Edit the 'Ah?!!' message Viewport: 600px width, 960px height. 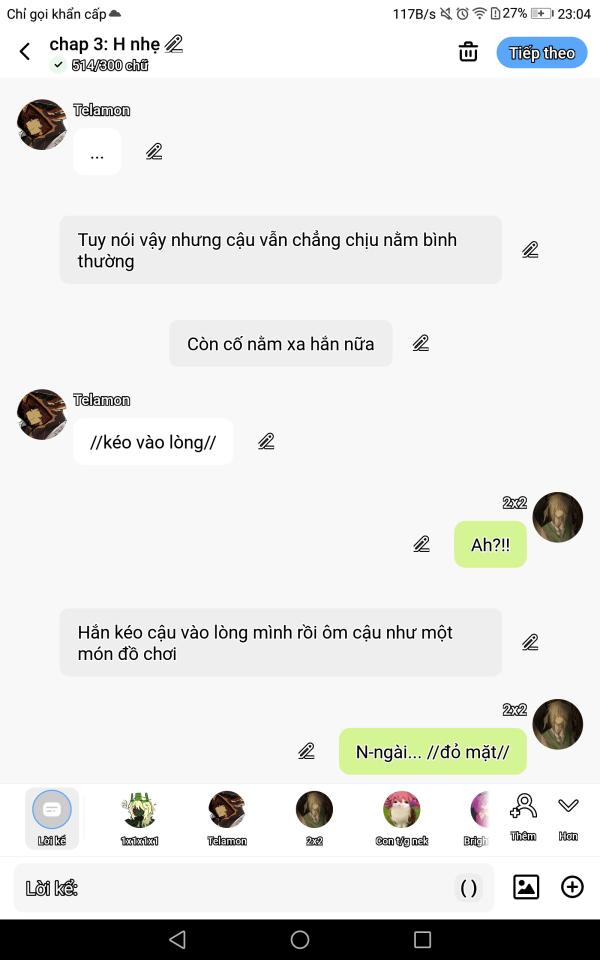point(422,544)
